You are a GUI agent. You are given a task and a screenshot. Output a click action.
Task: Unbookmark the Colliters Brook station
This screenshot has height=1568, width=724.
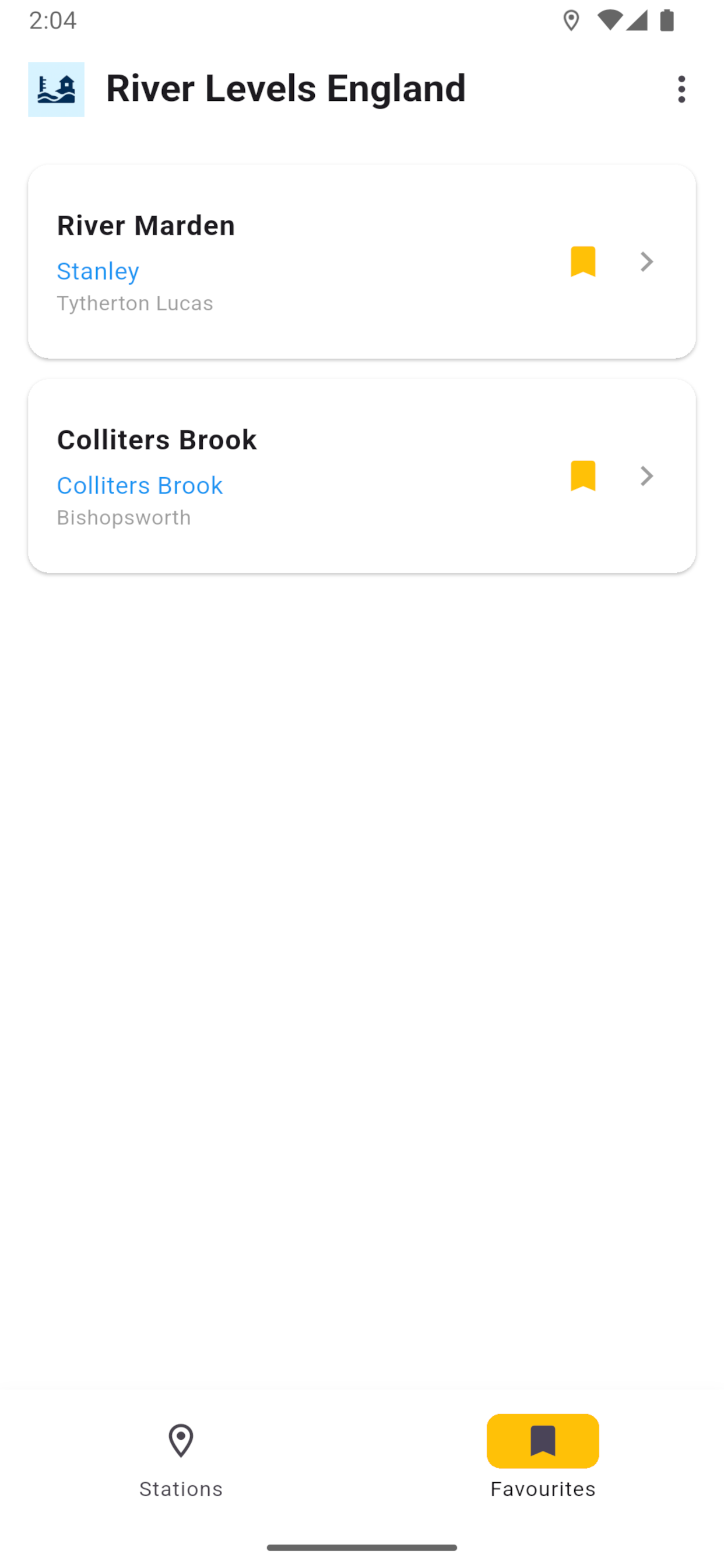[582, 476]
